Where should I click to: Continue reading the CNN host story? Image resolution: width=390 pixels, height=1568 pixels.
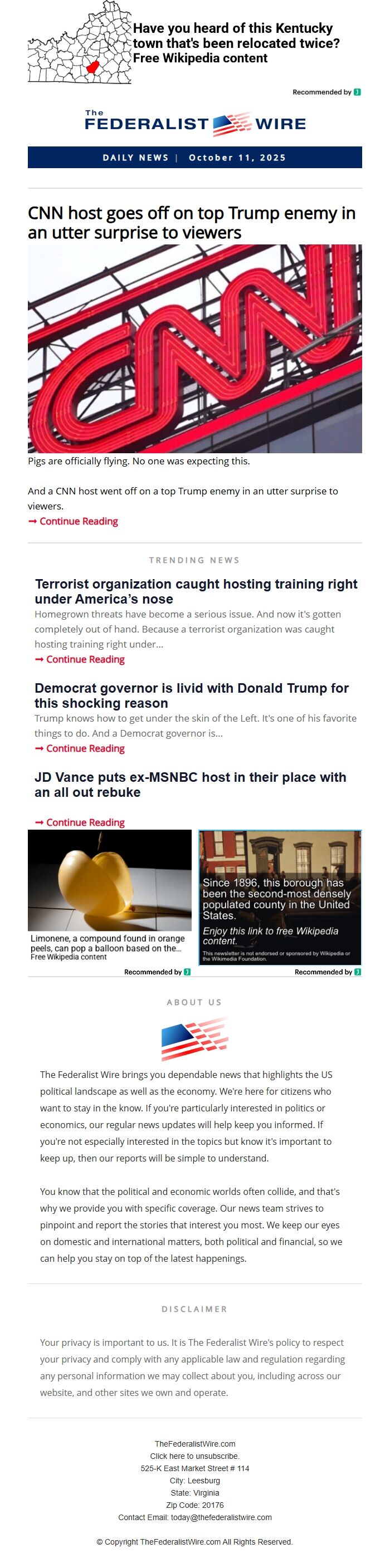79,521
